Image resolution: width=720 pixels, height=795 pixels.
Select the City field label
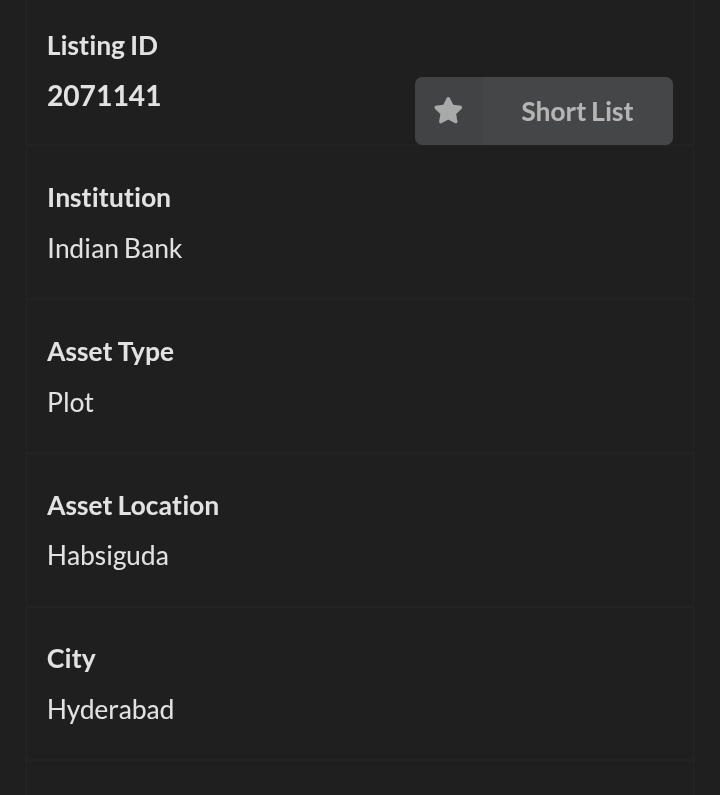tap(71, 658)
